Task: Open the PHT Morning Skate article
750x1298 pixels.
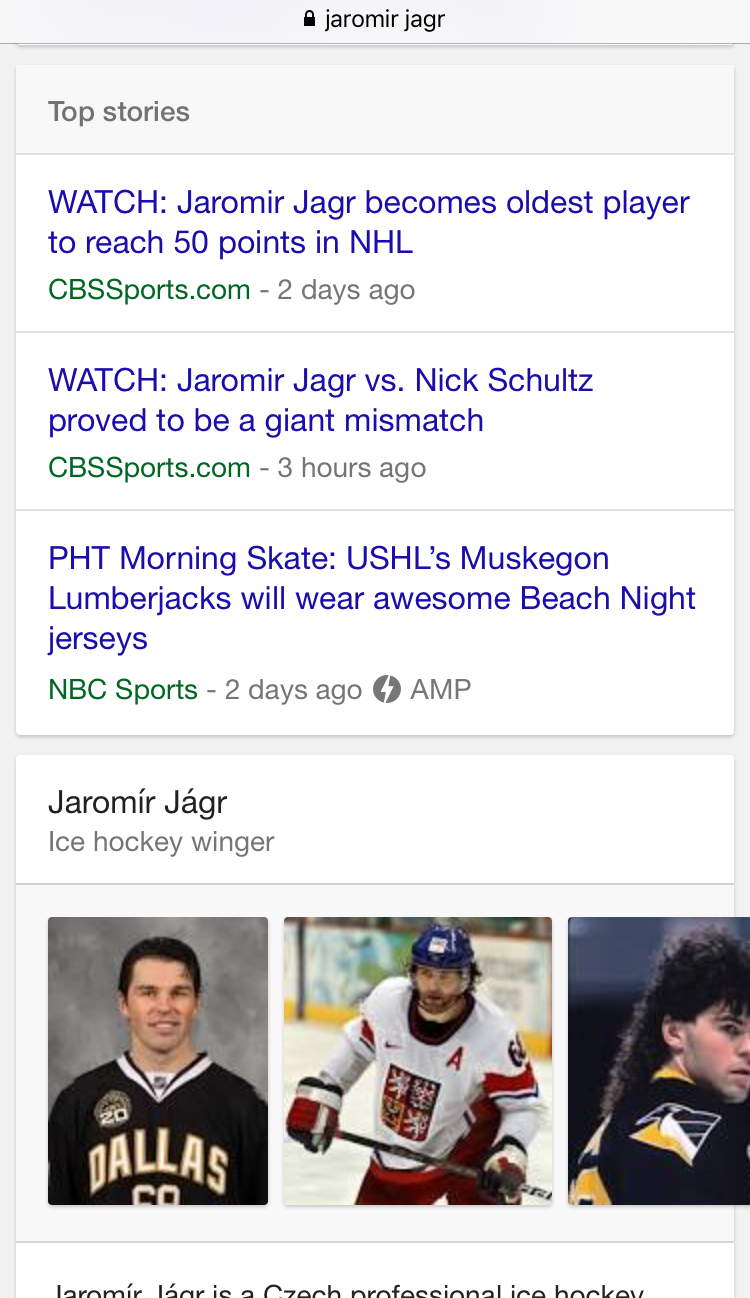Action: 371,598
